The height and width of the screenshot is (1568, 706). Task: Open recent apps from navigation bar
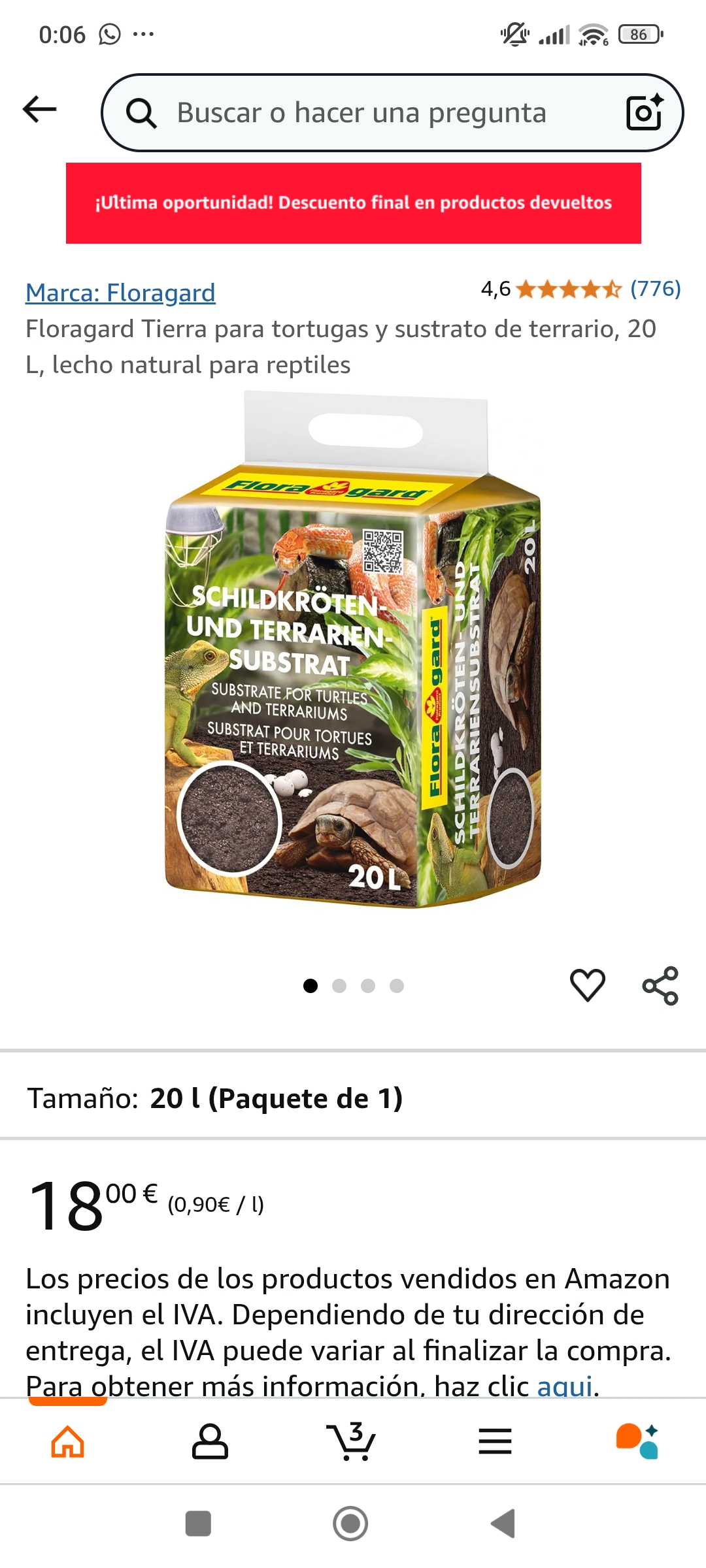click(198, 1524)
